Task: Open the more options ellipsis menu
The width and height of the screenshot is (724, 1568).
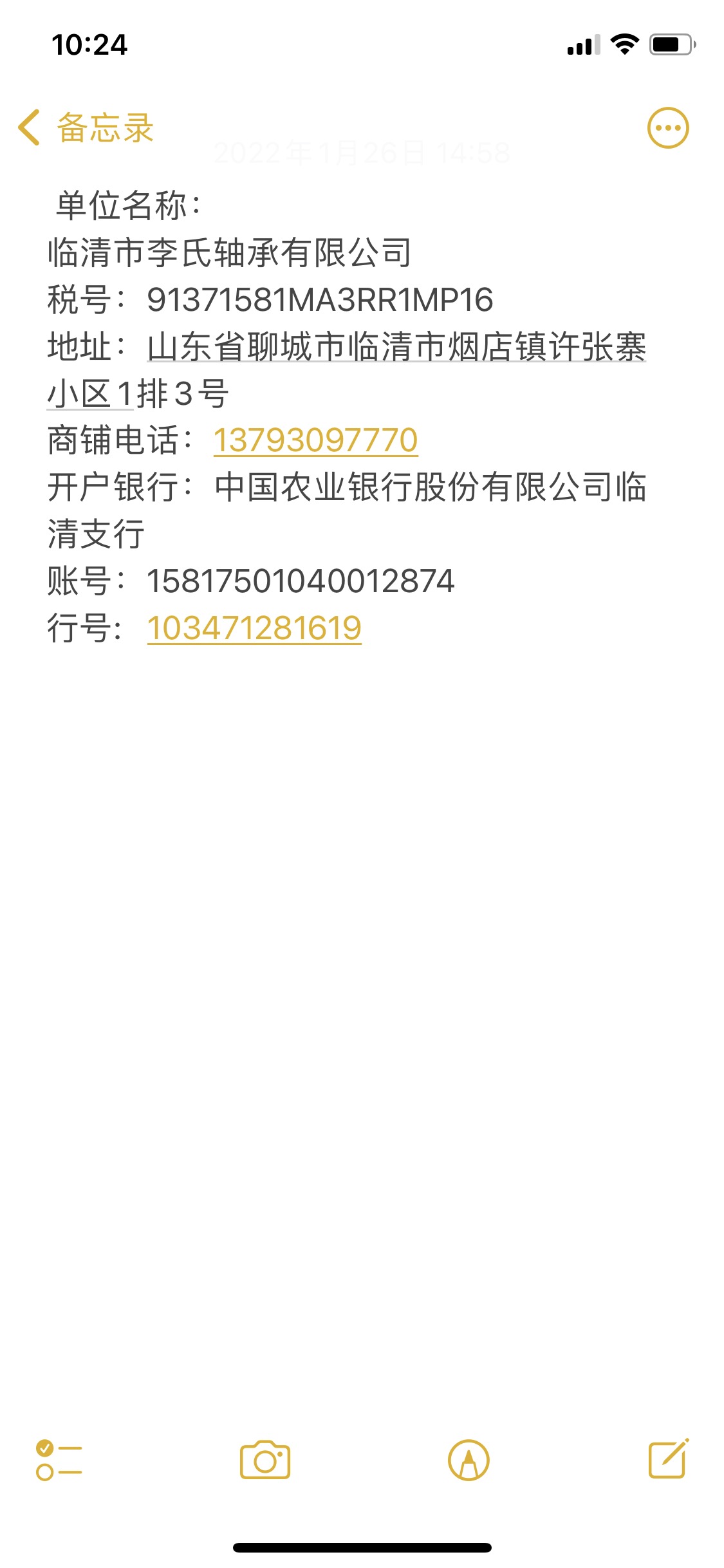Action: [667, 127]
